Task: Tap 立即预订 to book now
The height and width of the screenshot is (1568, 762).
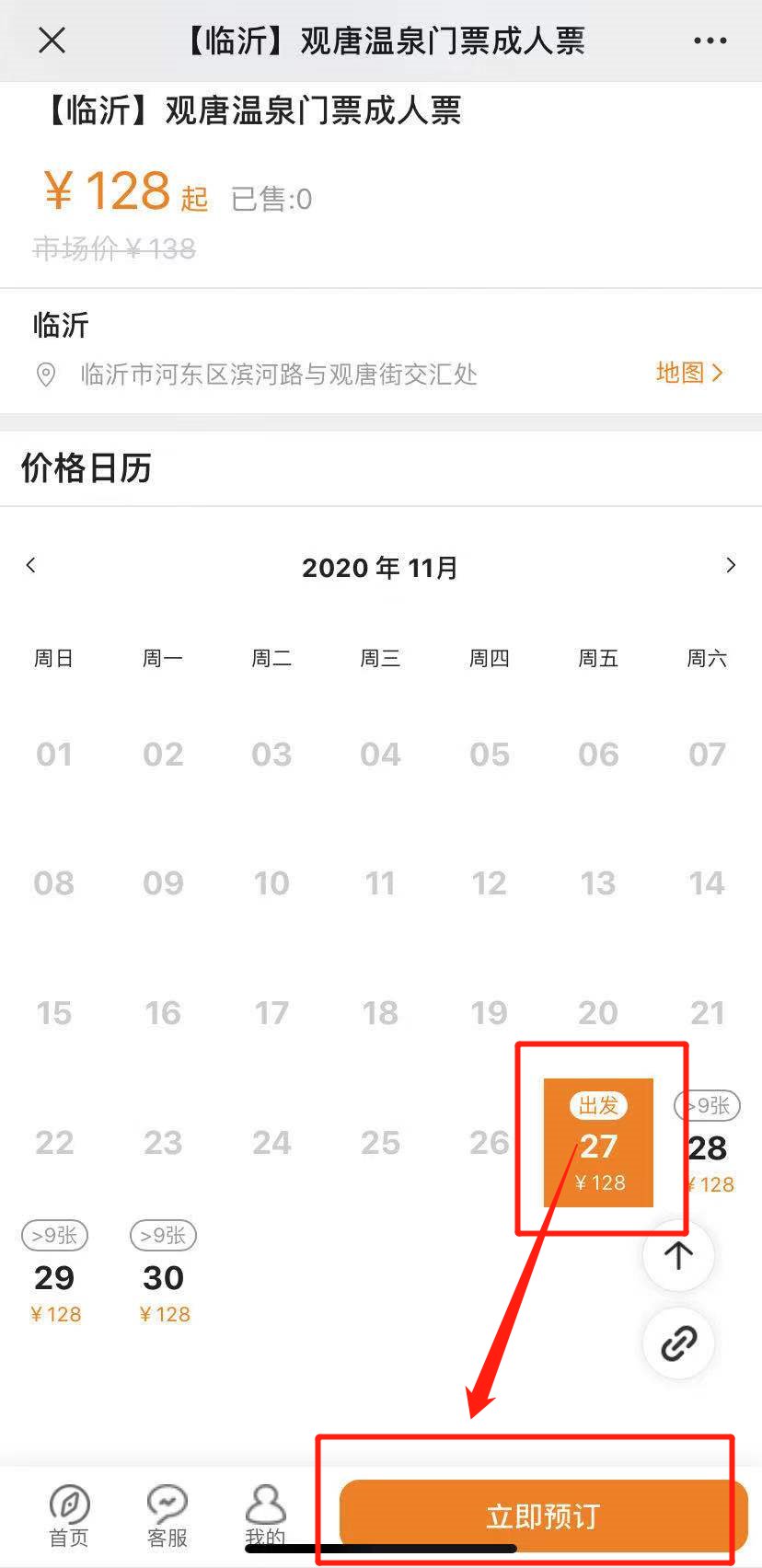Action: pyautogui.click(x=542, y=1516)
